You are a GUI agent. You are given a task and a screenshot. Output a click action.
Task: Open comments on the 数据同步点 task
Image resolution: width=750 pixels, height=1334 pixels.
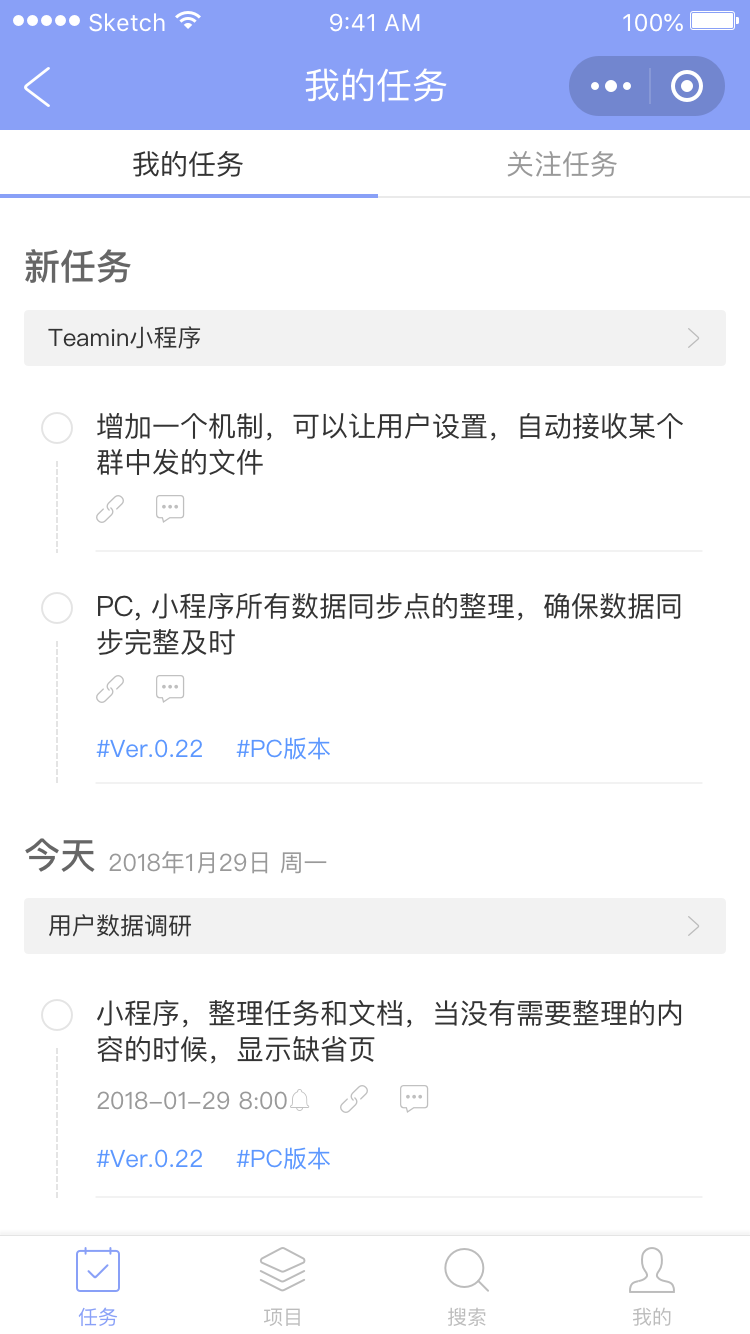(170, 688)
